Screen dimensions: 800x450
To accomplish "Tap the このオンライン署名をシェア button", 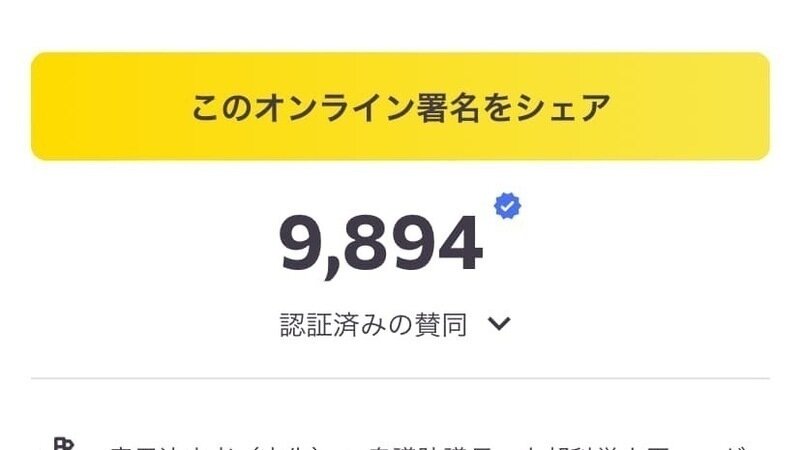I will tap(400, 107).
